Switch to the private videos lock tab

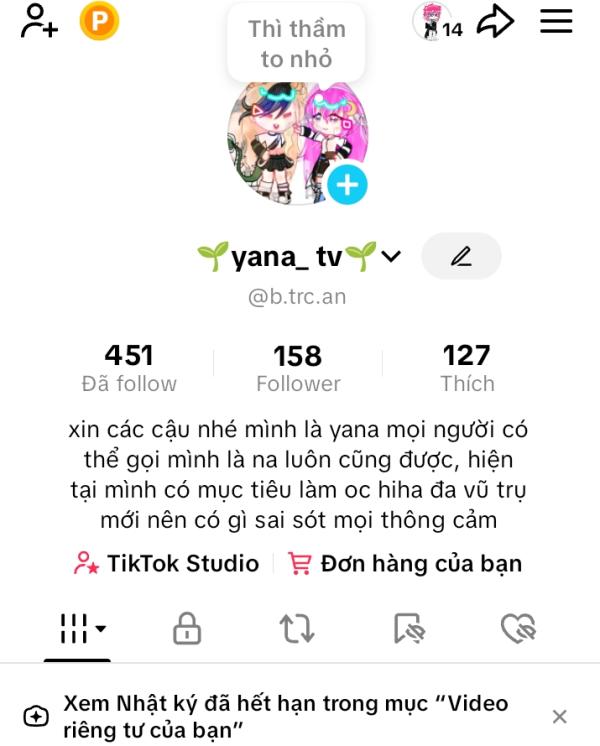[x=187, y=628]
